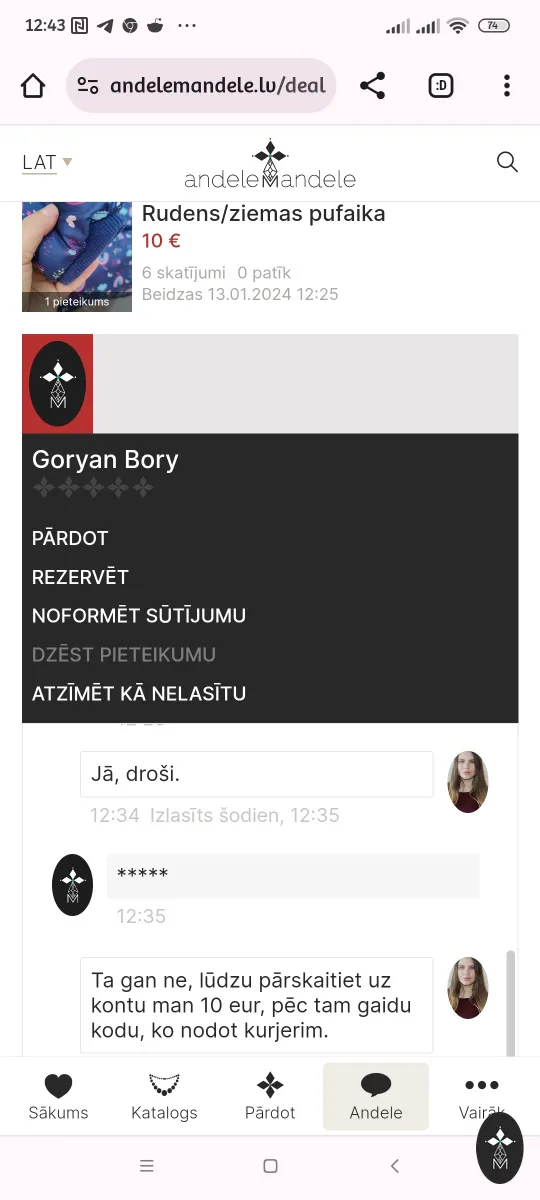Viewport: 540px width, 1200px height.
Task: Tap the andelemandele.lv address bar
Action: [x=201, y=86]
